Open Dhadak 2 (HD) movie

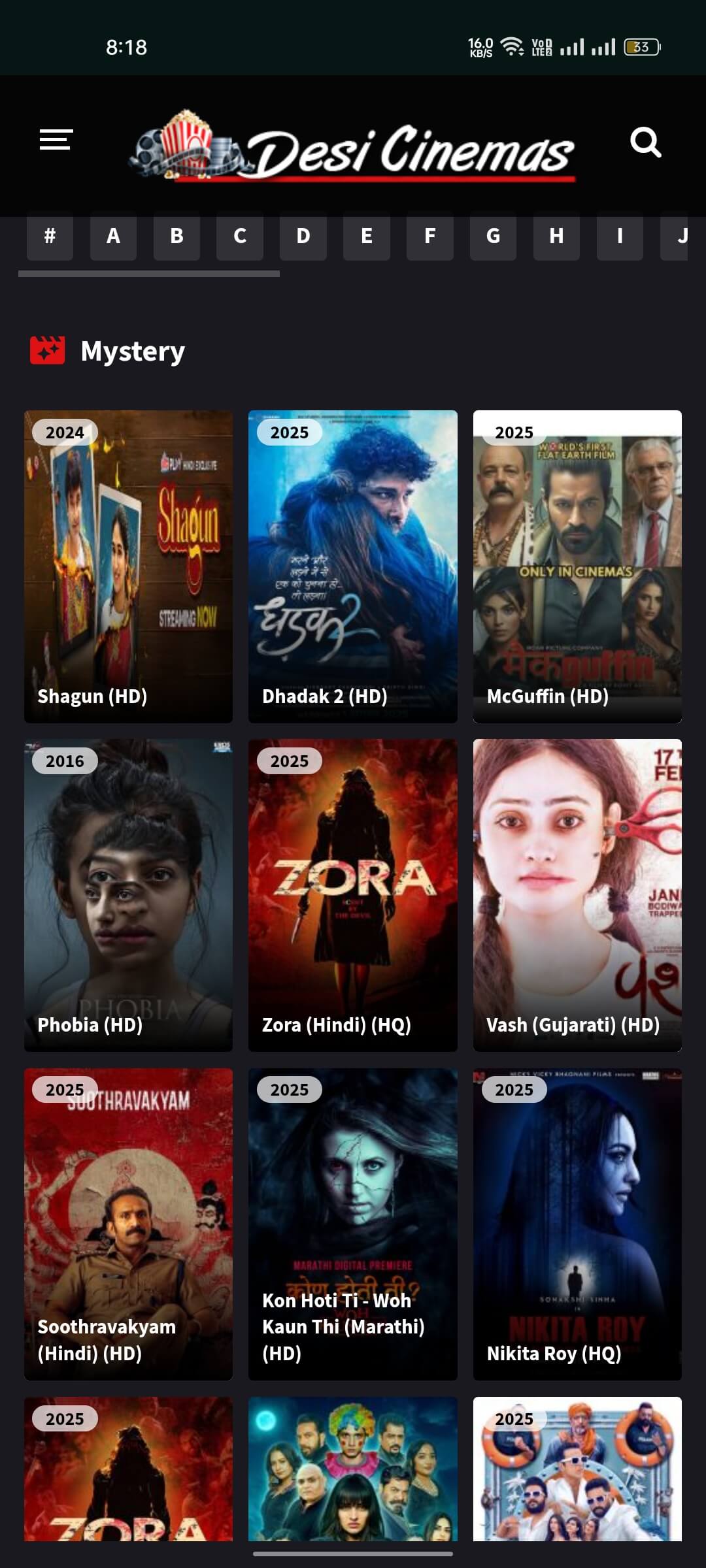[352, 566]
